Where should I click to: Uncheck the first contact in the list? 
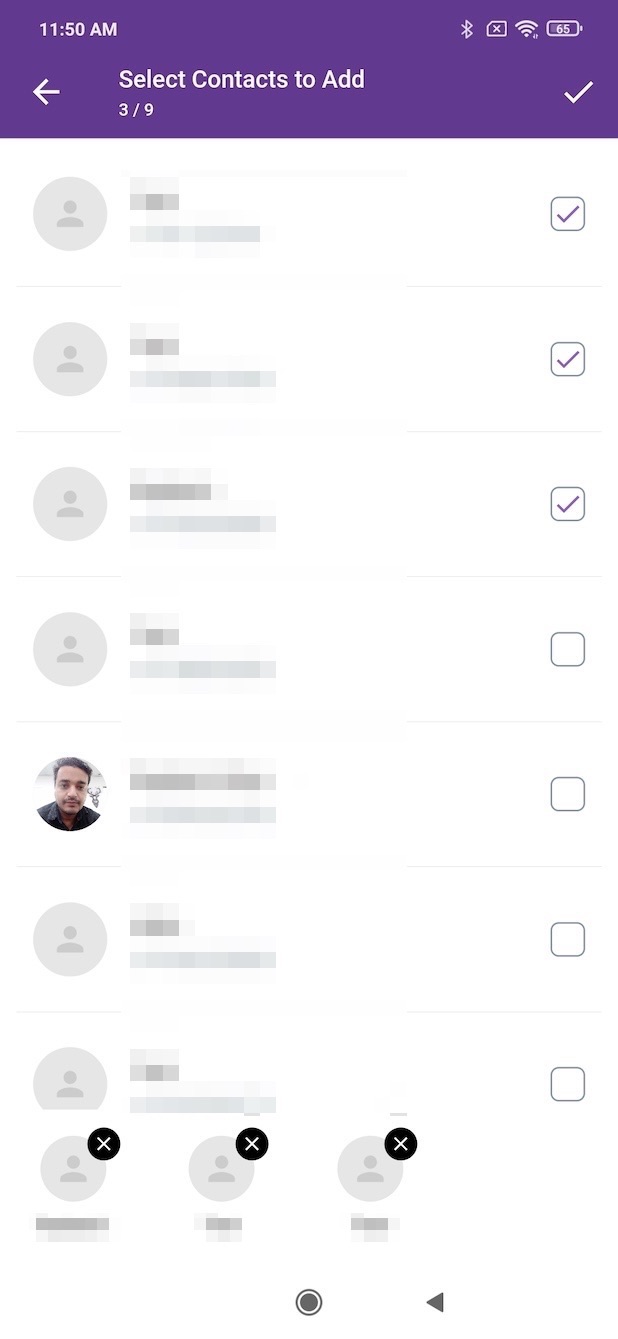[567, 214]
